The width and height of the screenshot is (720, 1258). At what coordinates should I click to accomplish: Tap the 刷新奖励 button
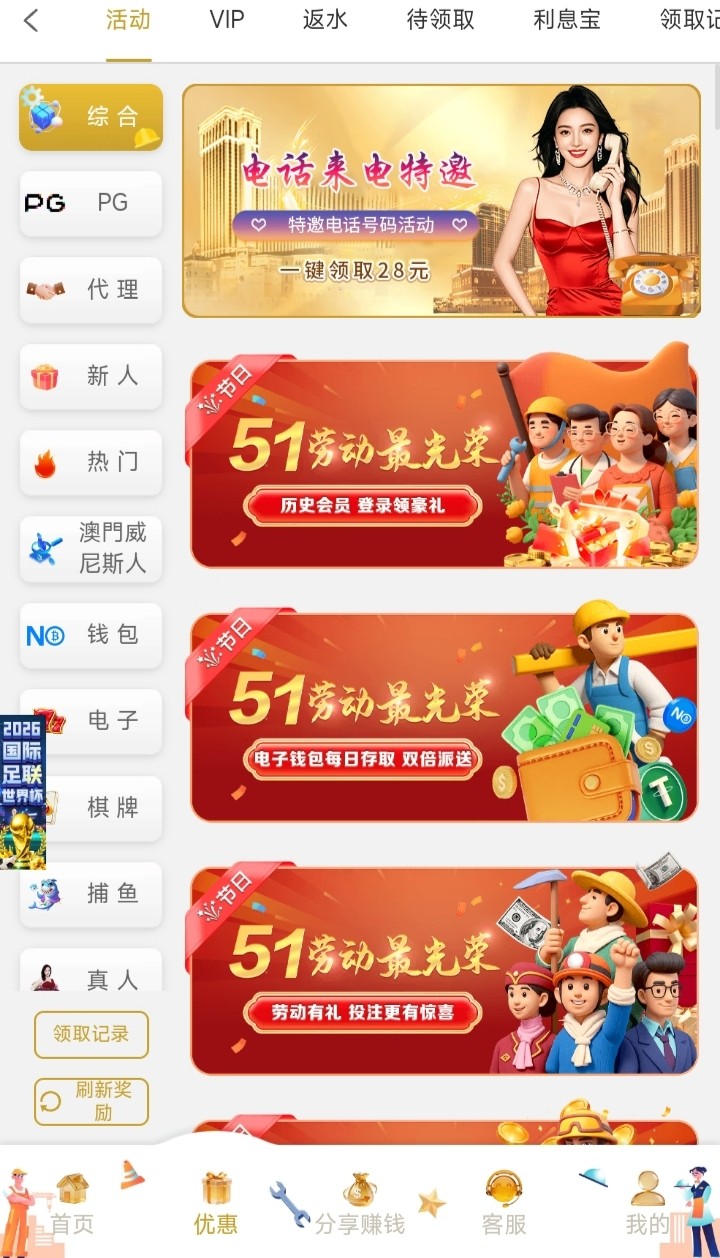(91, 1101)
